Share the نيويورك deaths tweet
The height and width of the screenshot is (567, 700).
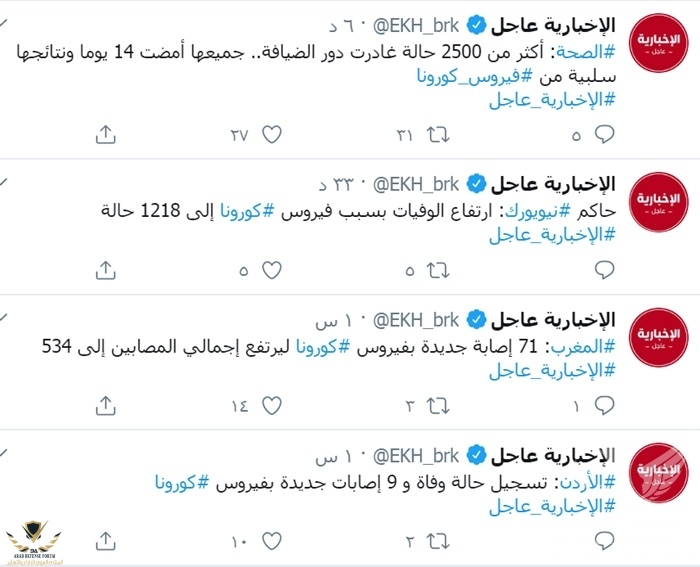click(x=106, y=270)
